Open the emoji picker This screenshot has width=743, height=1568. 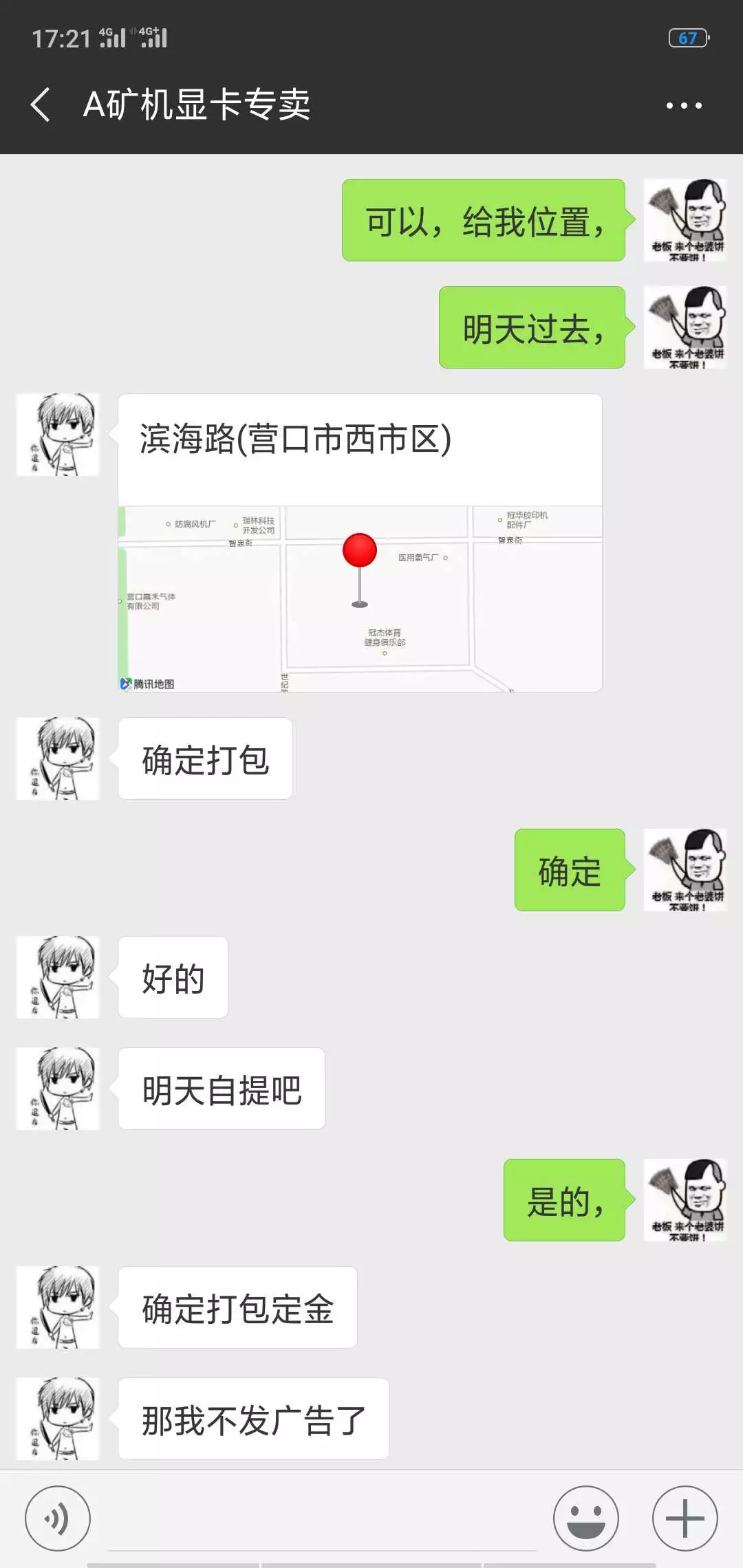tap(586, 1518)
